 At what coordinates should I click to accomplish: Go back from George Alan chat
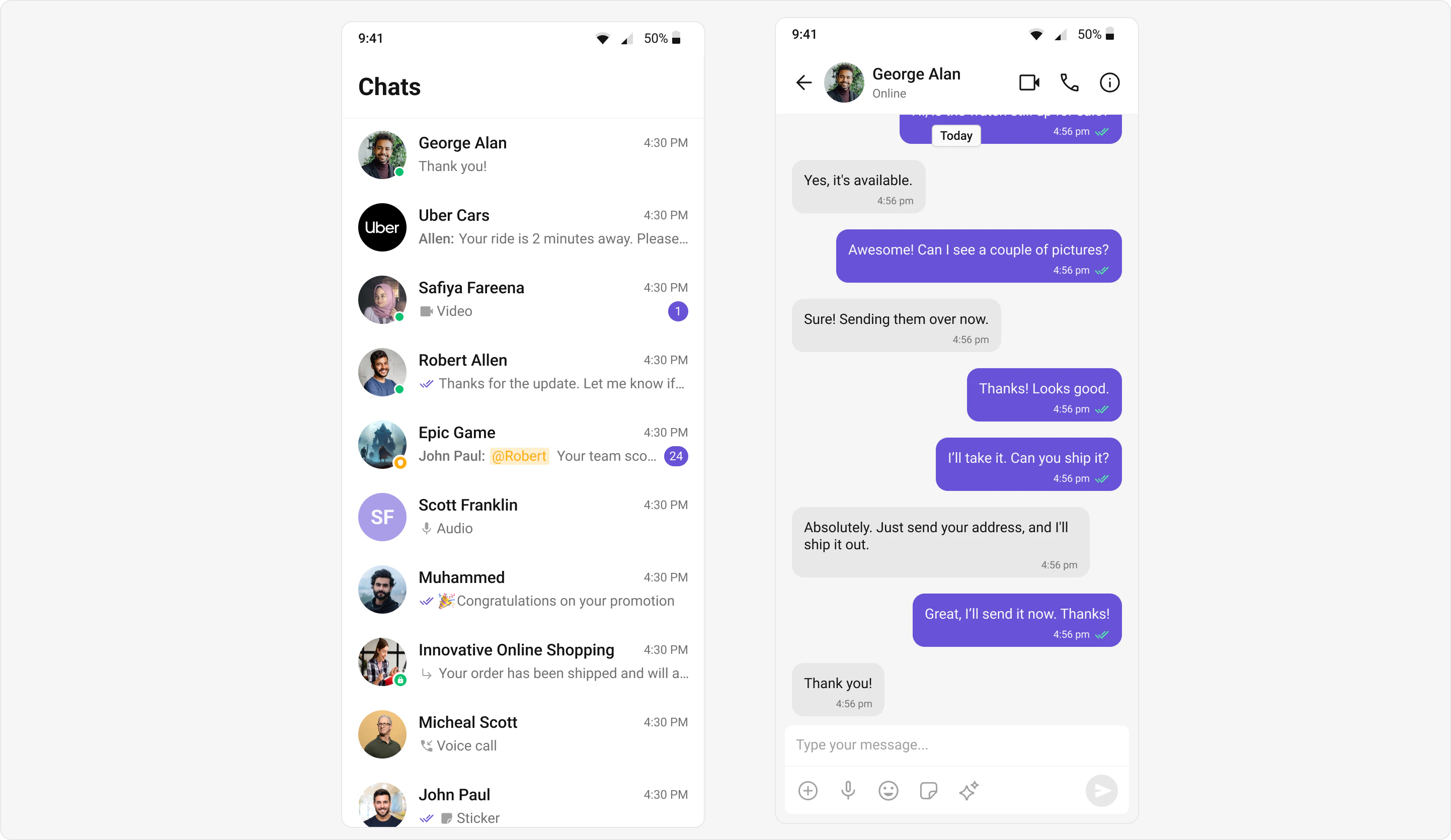(x=804, y=82)
